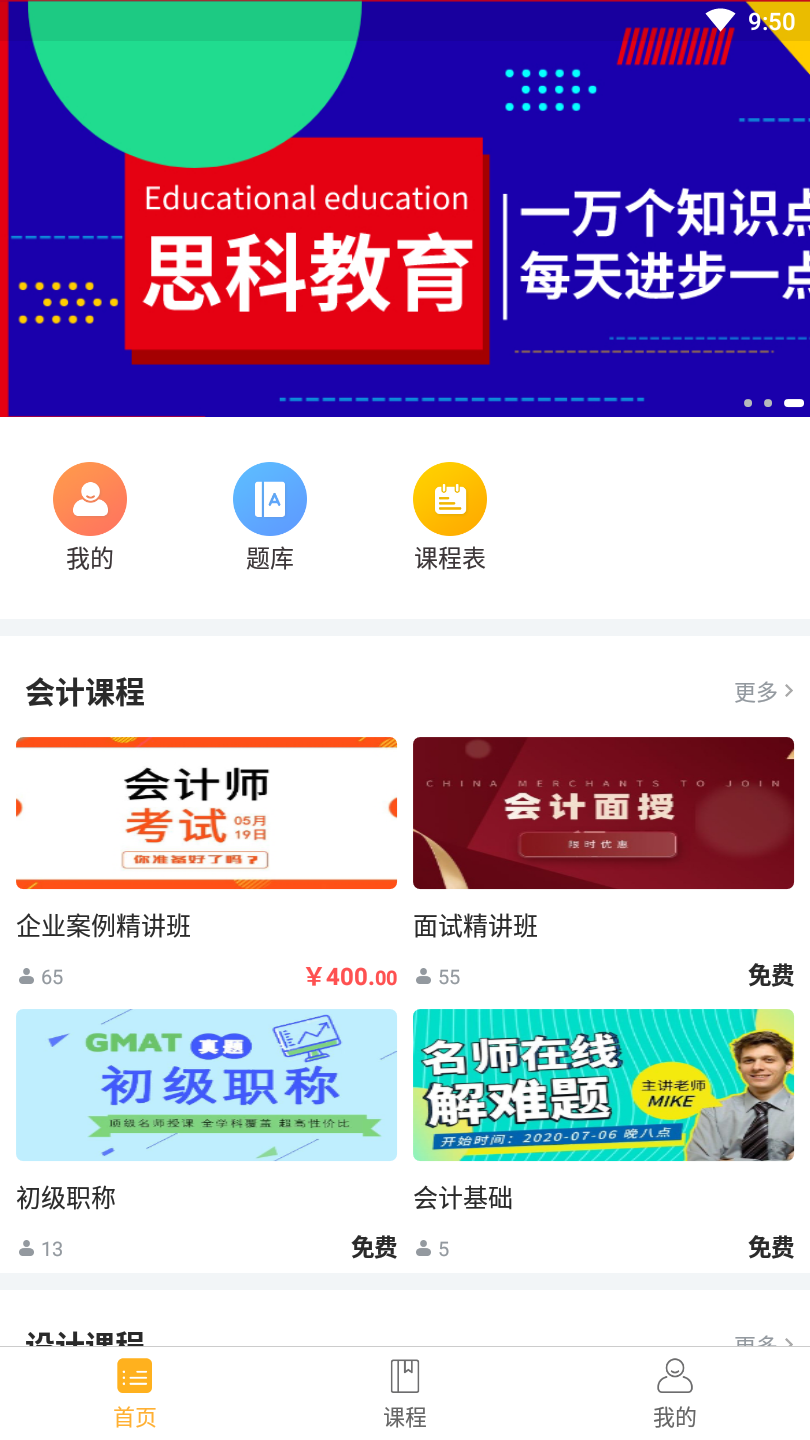Tap the 首页 home icon in bottom navigation
Screen dimensions: 810x1440
click(135, 1376)
